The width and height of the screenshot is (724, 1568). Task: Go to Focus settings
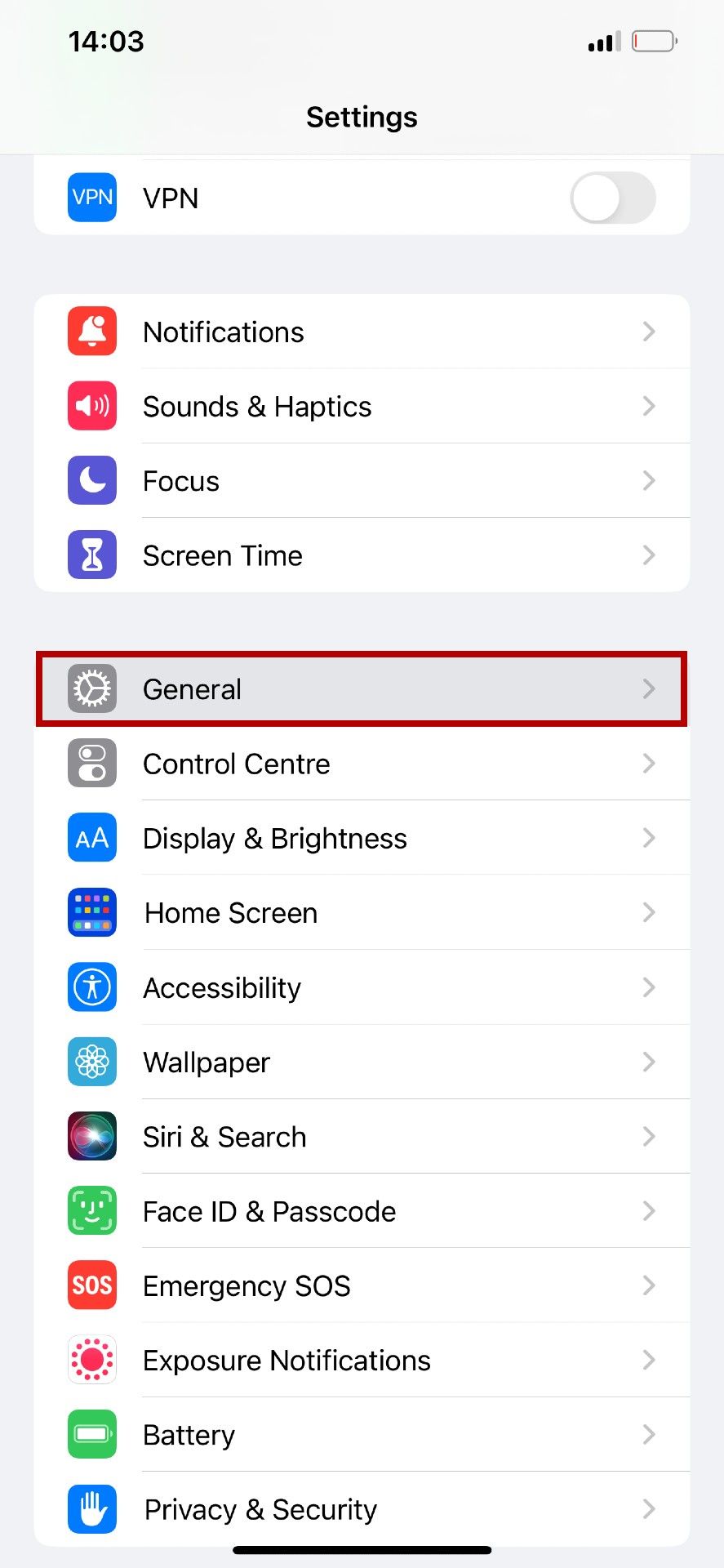(362, 481)
